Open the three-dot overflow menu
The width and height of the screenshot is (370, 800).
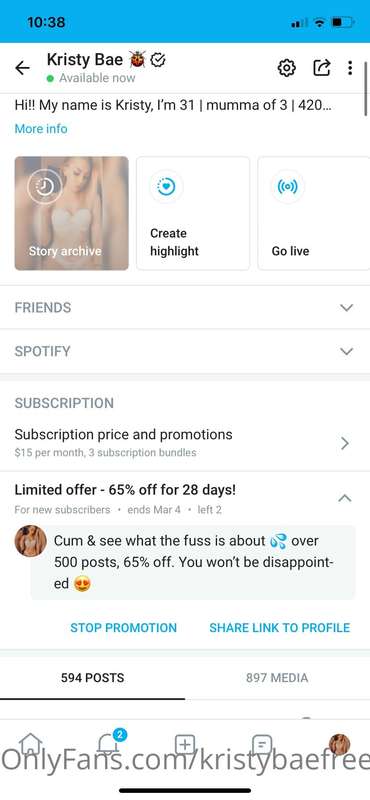tap(350, 68)
